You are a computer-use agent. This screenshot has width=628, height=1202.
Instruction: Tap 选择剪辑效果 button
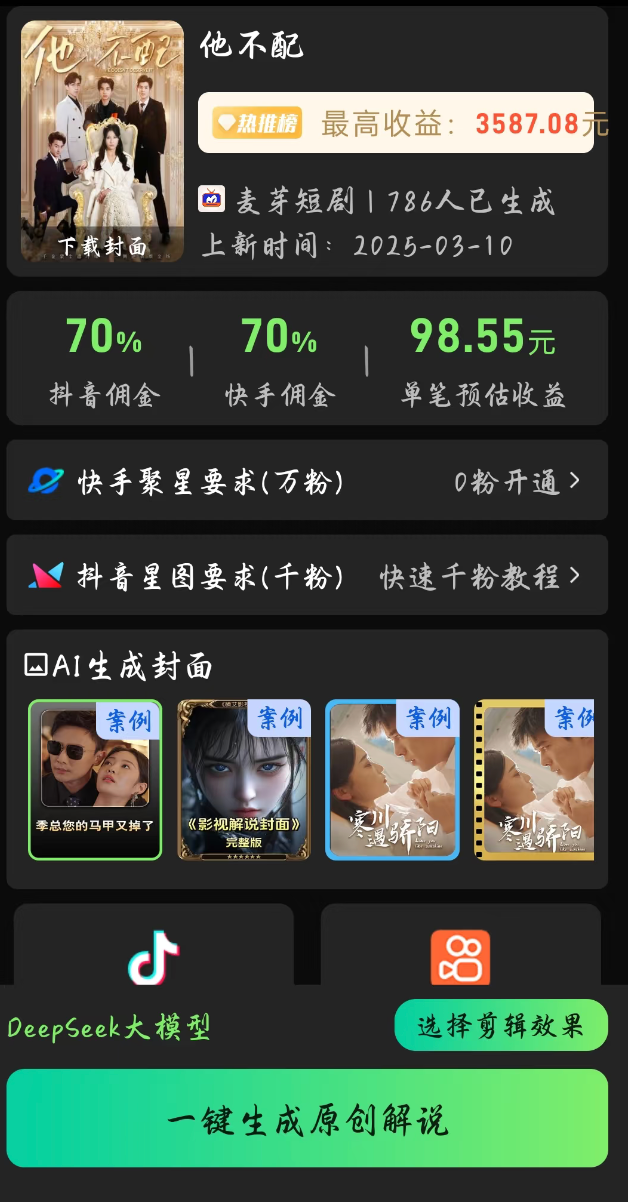(500, 1025)
